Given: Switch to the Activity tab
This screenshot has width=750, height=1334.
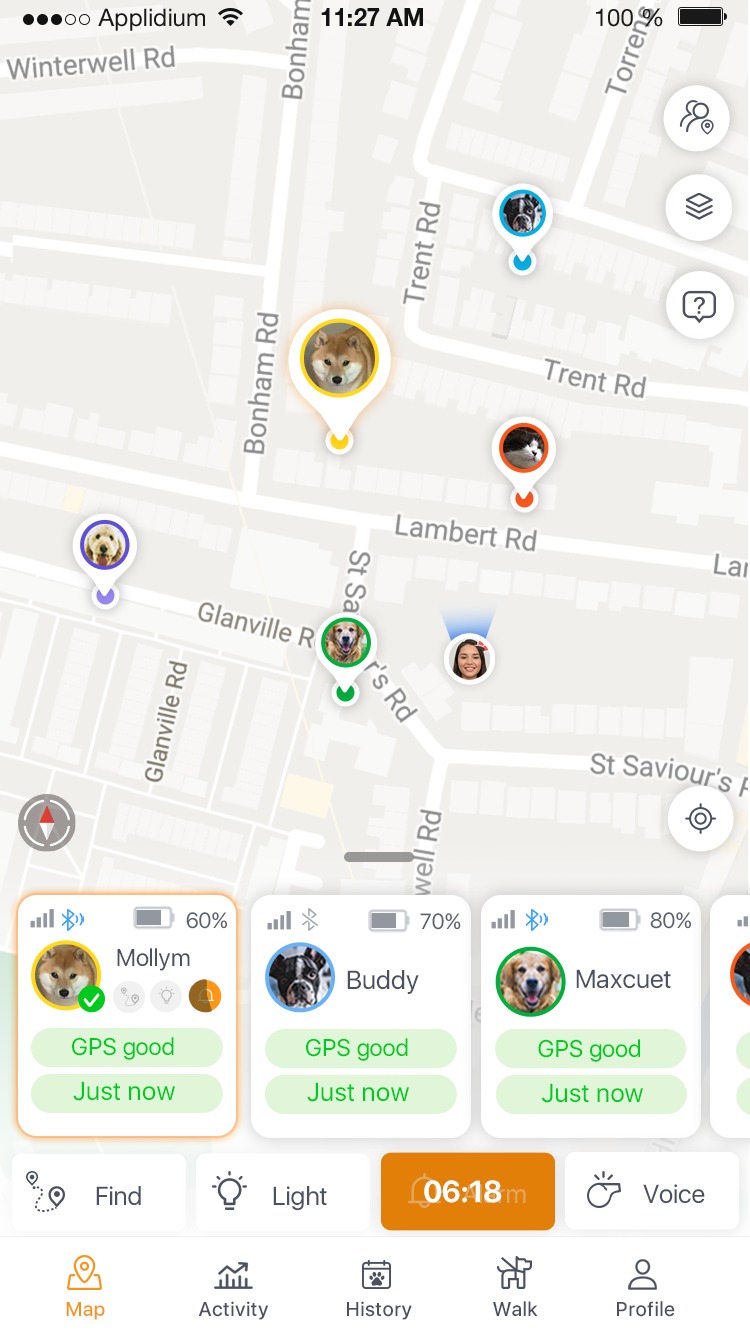Looking at the screenshot, I should (233, 1288).
